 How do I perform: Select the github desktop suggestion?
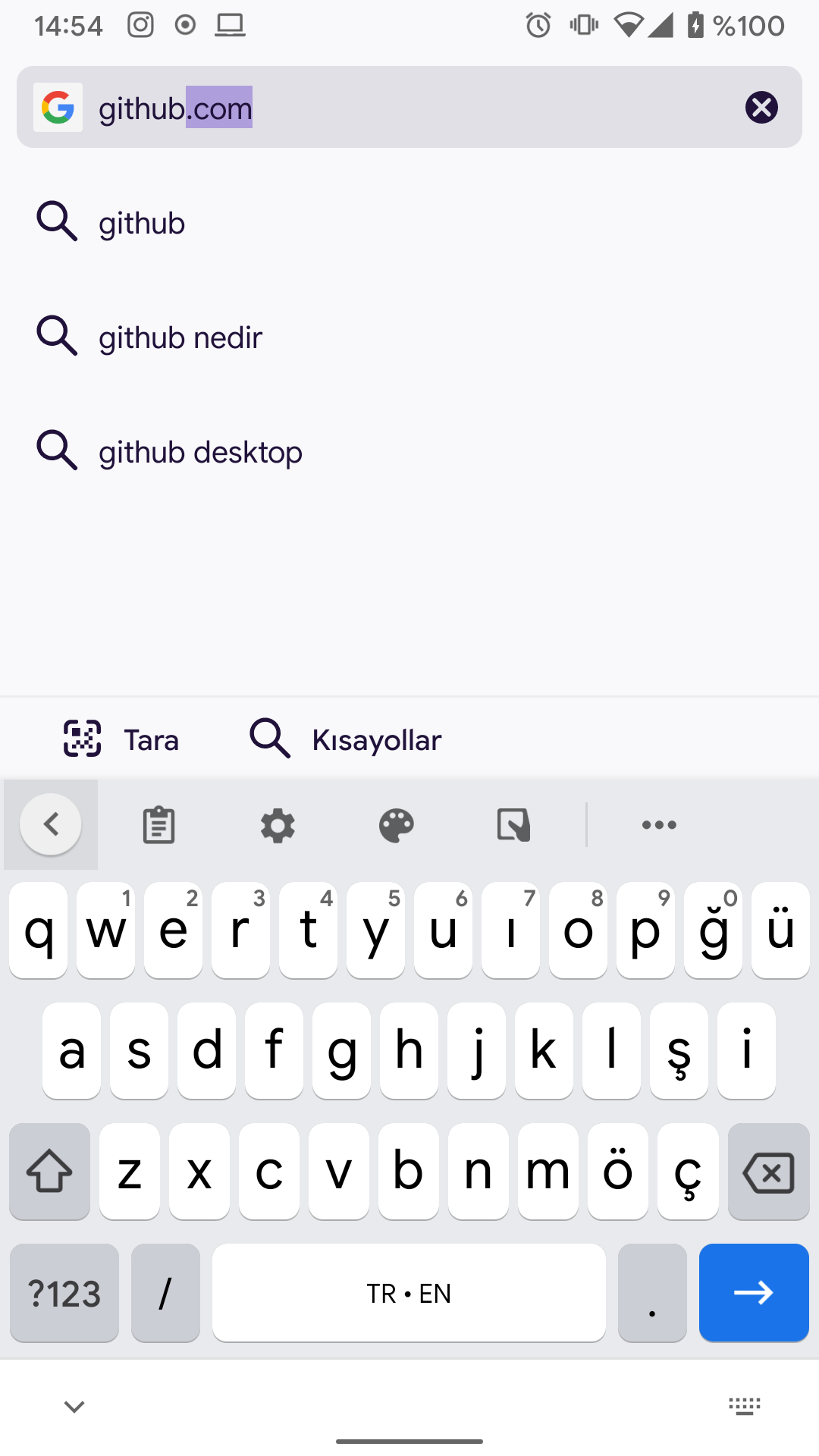point(199,450)
